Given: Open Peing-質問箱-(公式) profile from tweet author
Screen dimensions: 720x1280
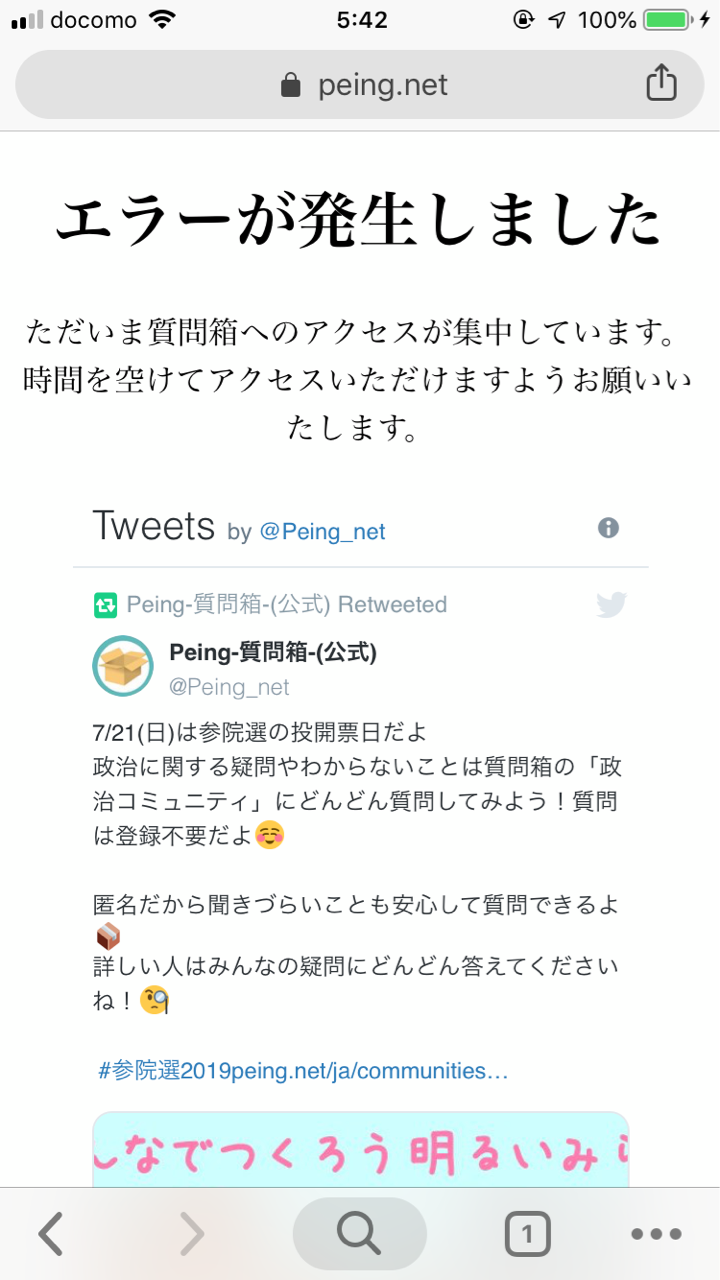Looking at the screenshot, I should tap(272, 653).
